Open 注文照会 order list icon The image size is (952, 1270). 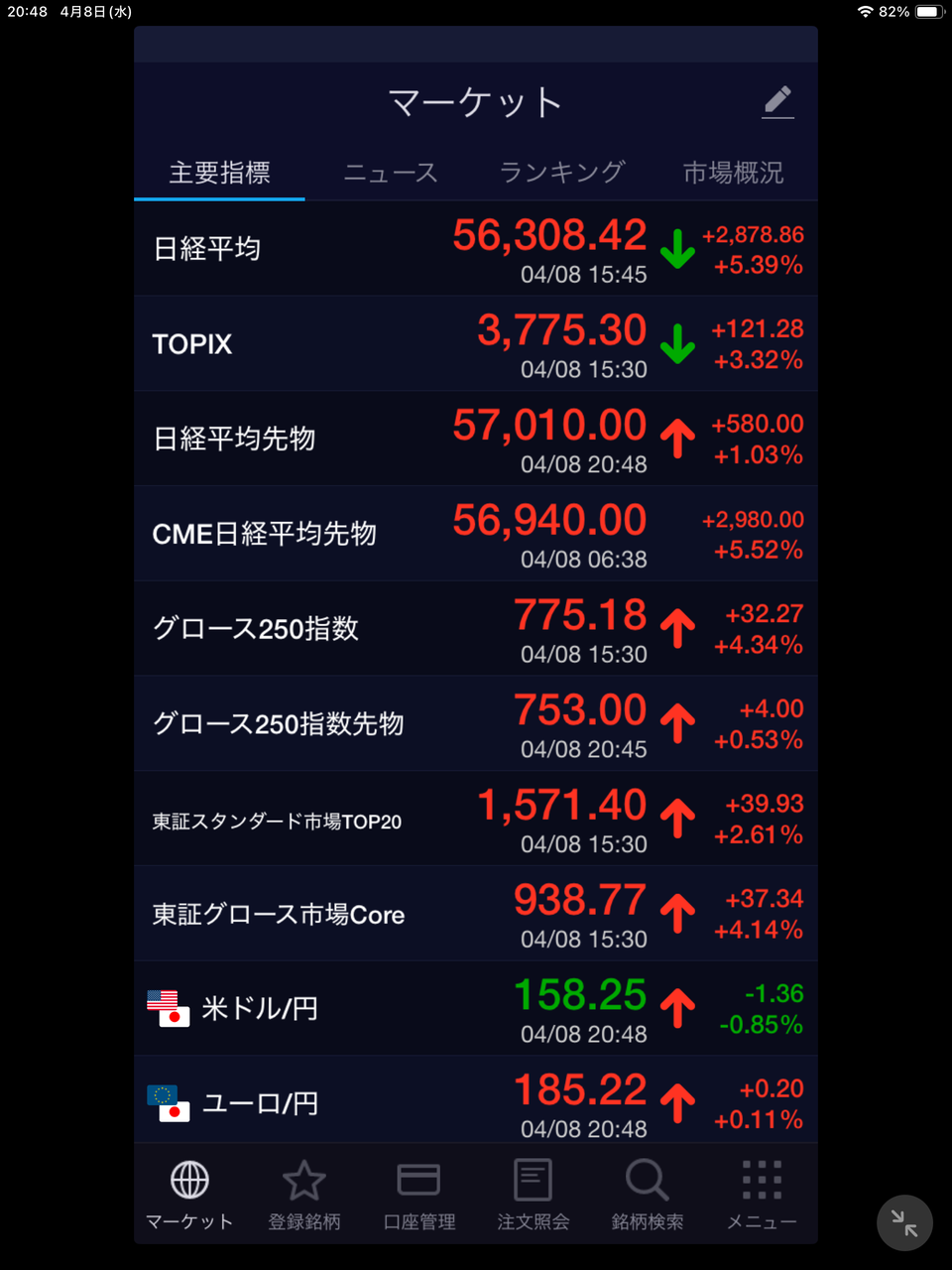pos(532,1181)
